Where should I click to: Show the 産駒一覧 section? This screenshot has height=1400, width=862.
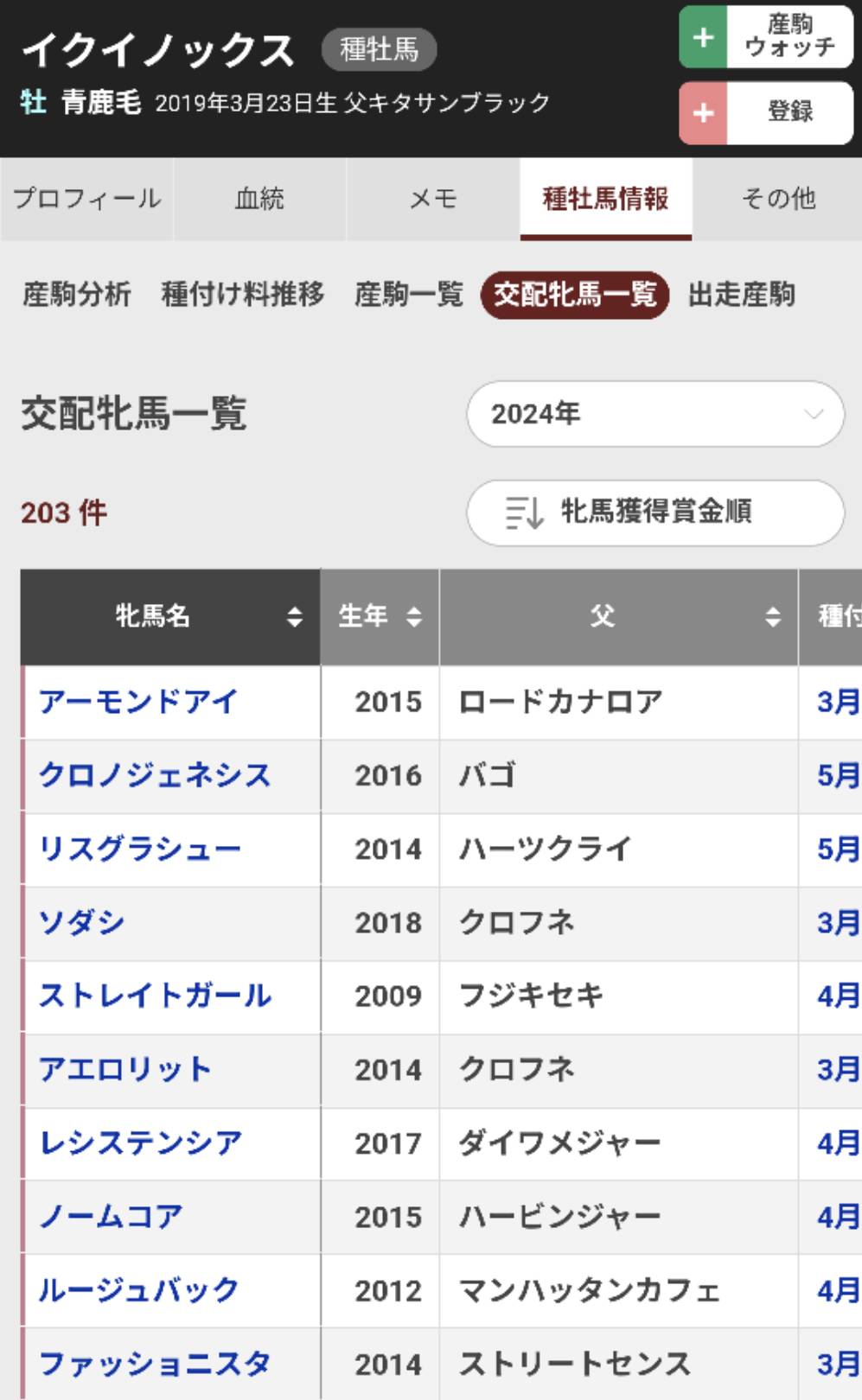(409, 295)
